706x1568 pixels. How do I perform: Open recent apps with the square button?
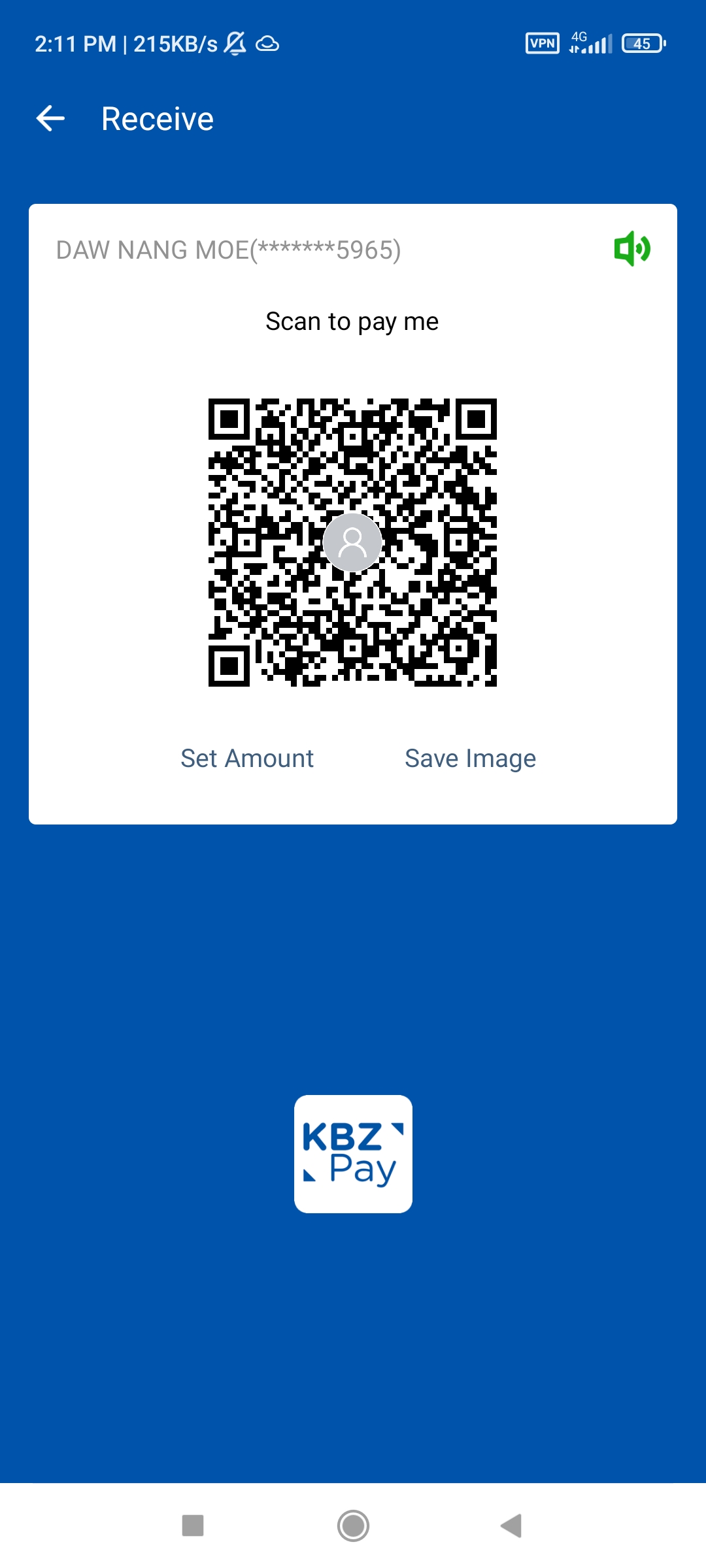coord(193,1526)
